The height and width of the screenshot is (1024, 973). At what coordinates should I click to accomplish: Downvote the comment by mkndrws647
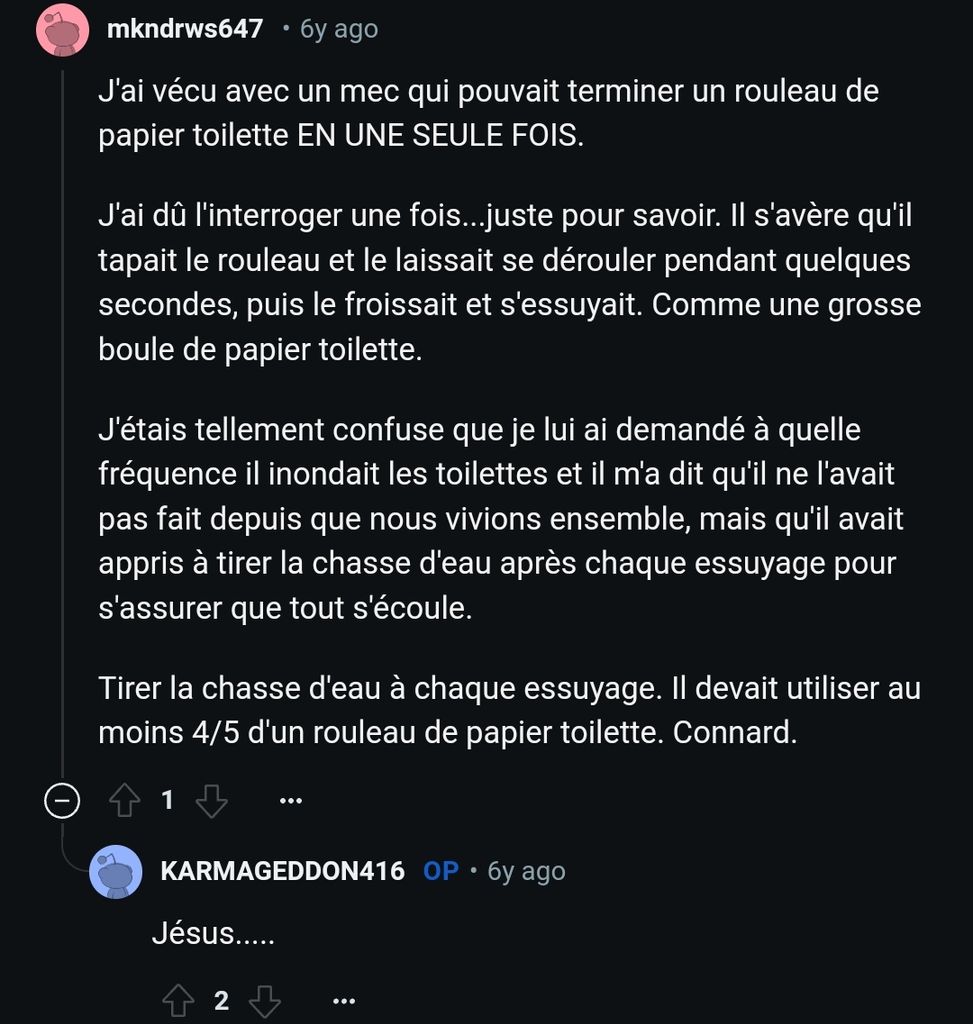[x=211, y=801]
